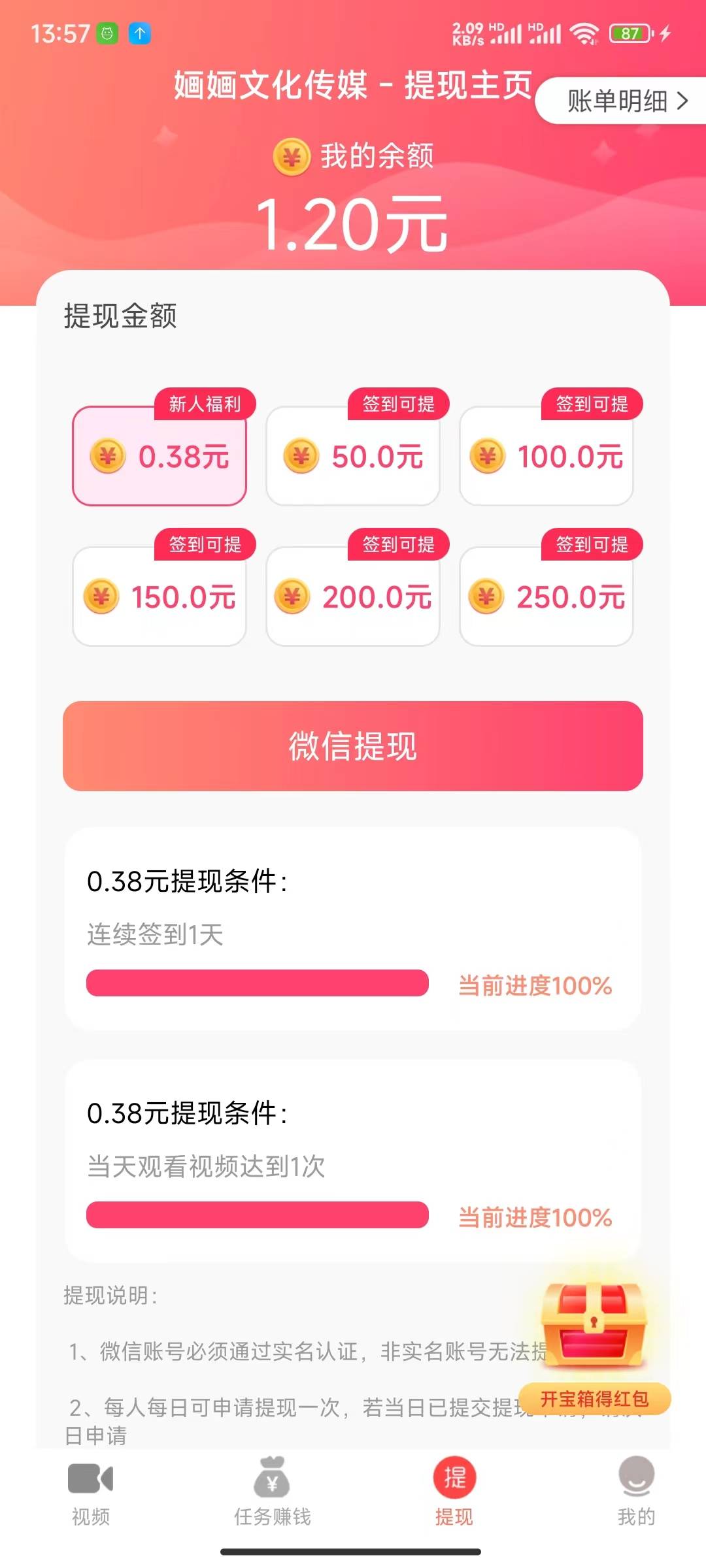
Task: Choose the 100.0元 withdrawal option
Action: click(x=546, y=456)
